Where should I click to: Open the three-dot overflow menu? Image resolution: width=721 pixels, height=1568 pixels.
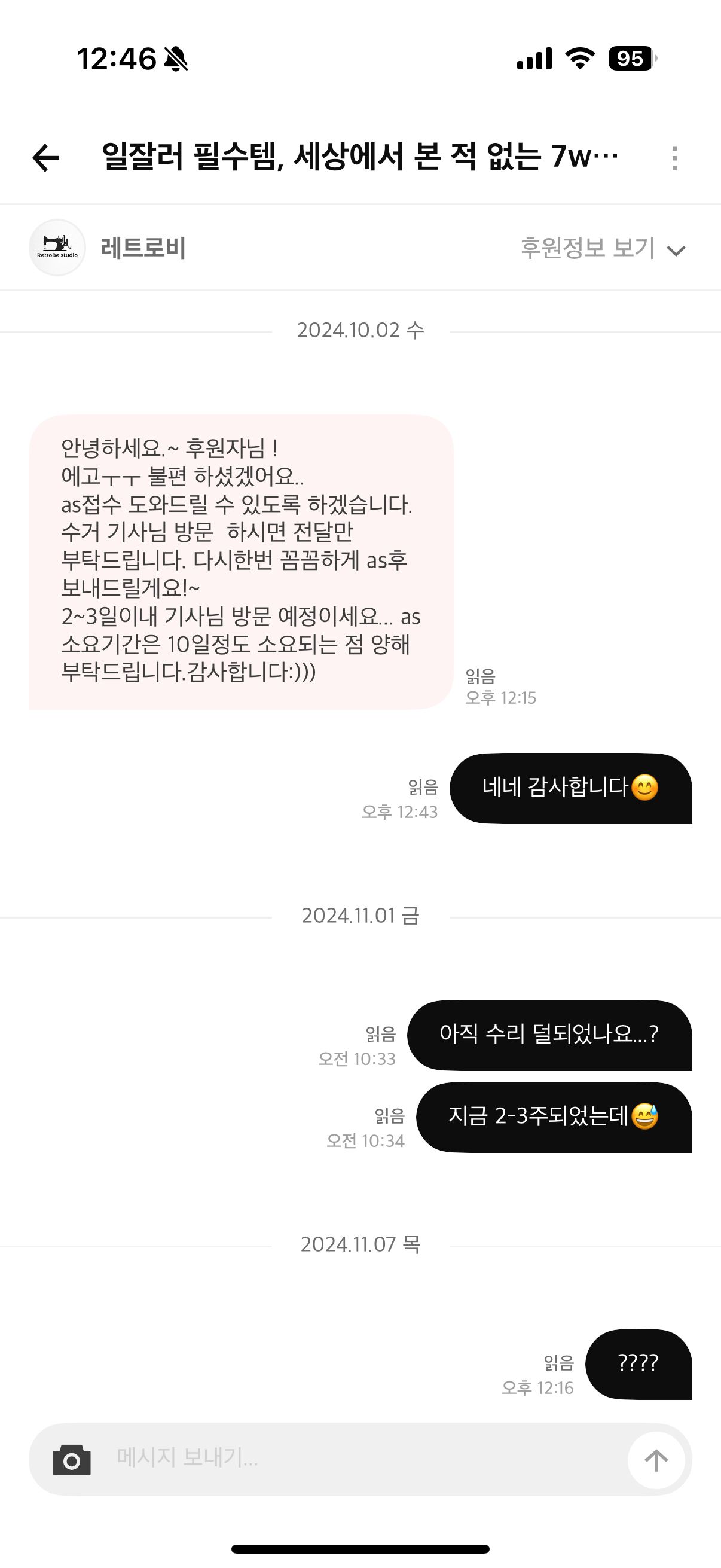click(674, 158)
